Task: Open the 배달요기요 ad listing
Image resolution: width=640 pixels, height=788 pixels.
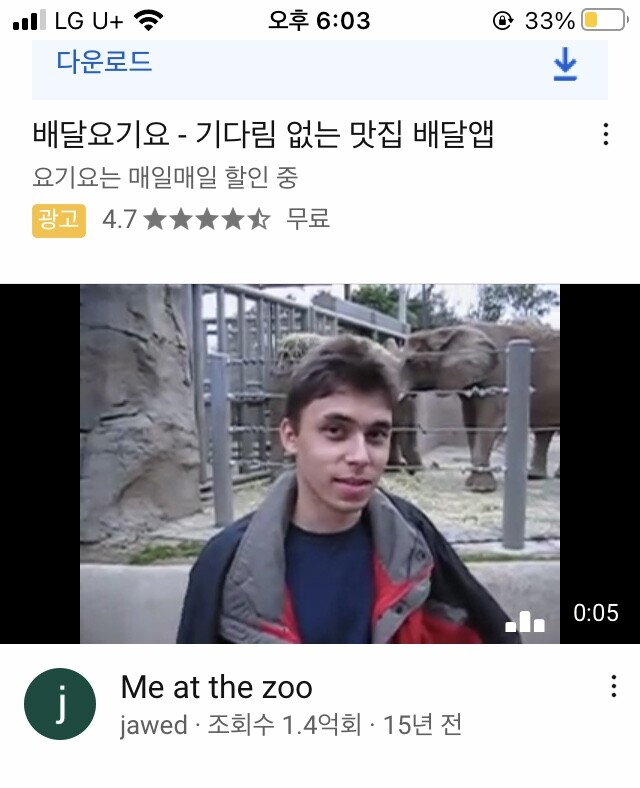Action: (264, 134)
